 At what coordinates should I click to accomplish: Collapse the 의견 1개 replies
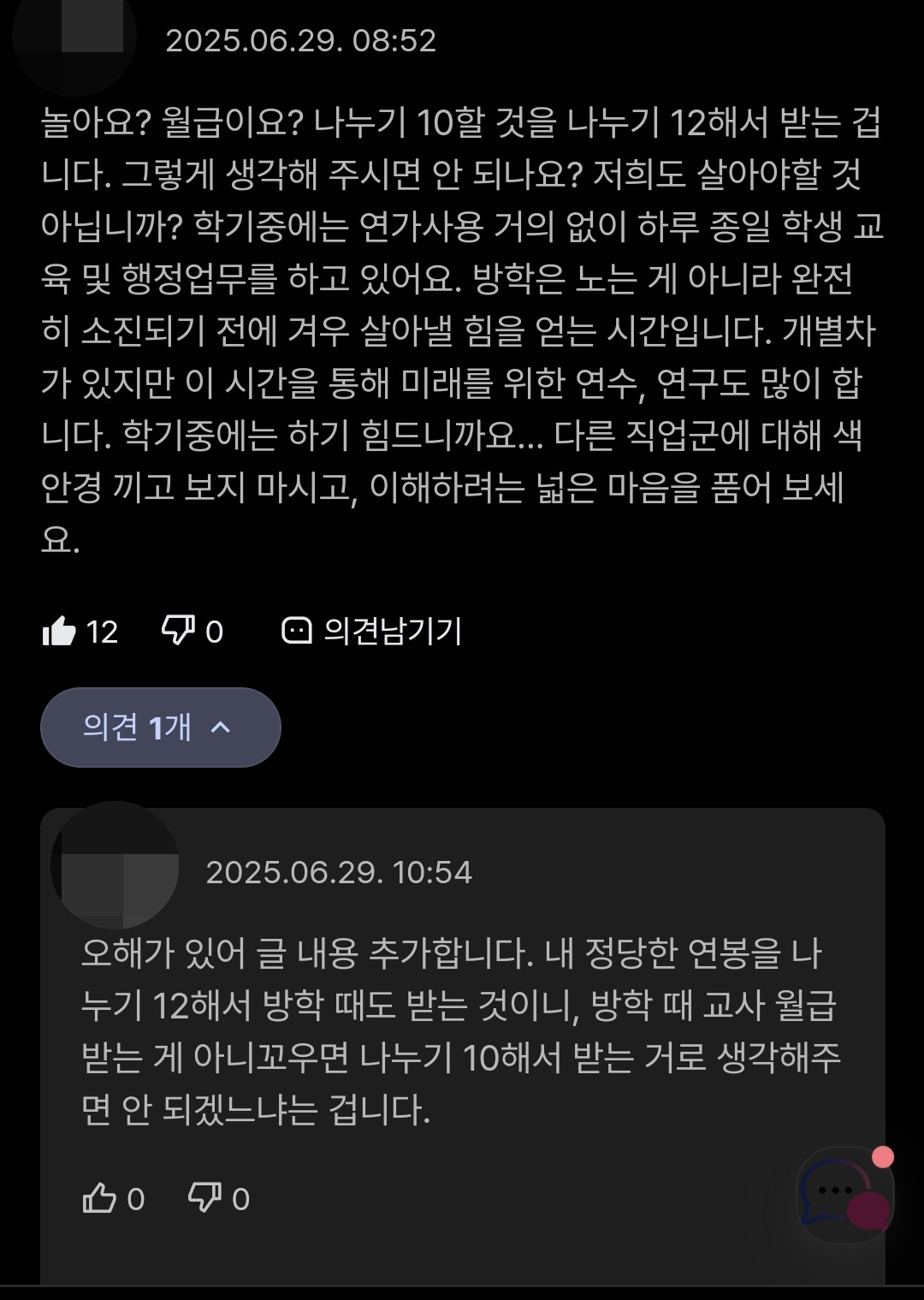pos(161,727)
